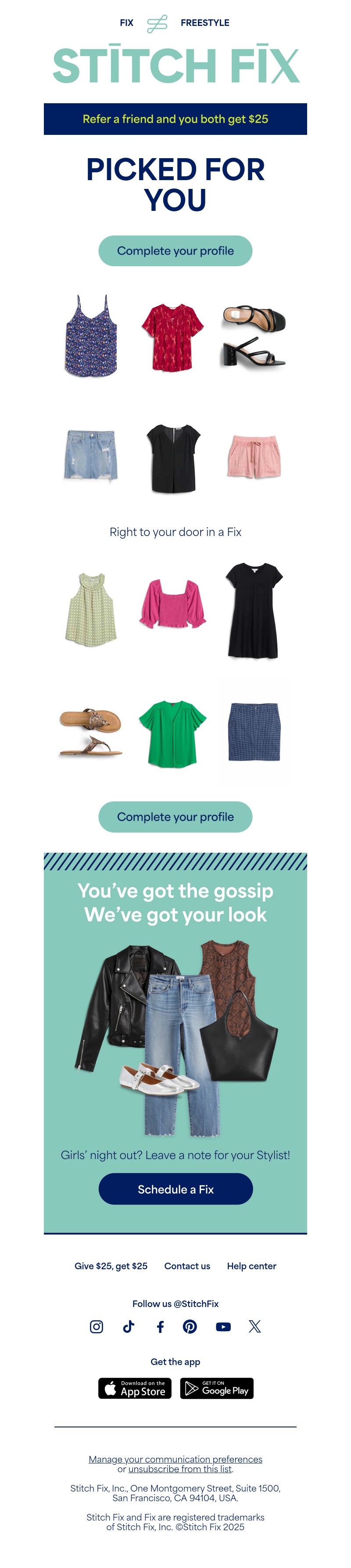The image size is (351, 1568).
Task: Tap Complete your profile below Picked For You
Action: 175,251
